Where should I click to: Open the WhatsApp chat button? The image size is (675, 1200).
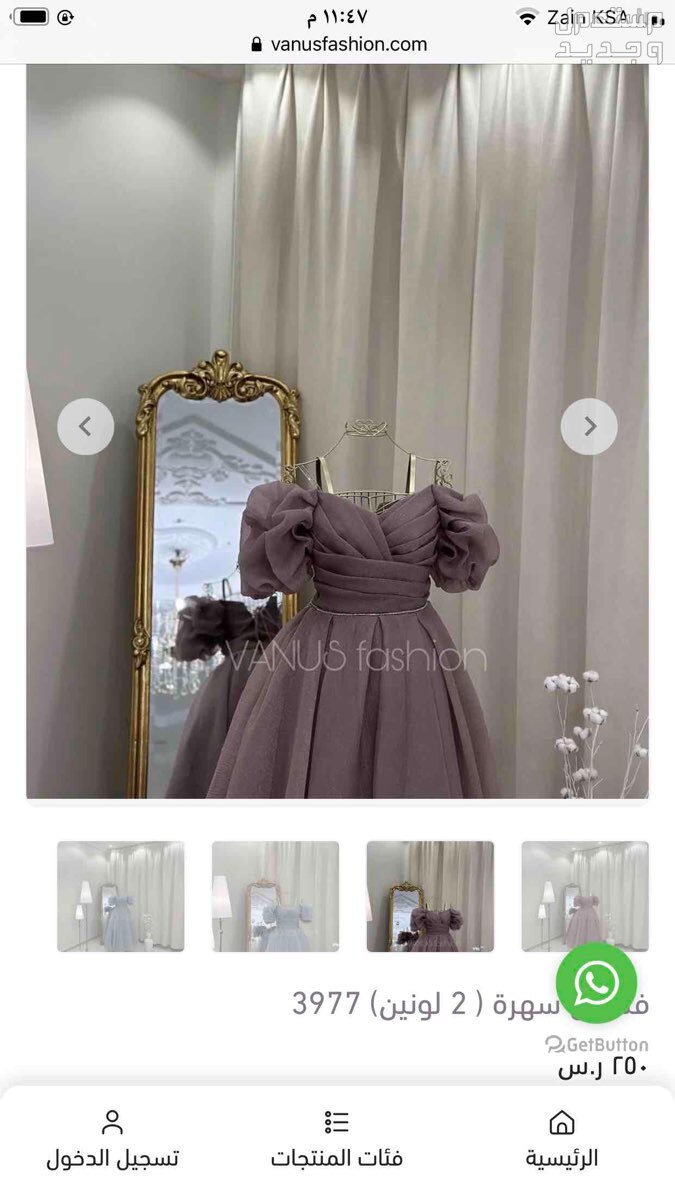597,983
